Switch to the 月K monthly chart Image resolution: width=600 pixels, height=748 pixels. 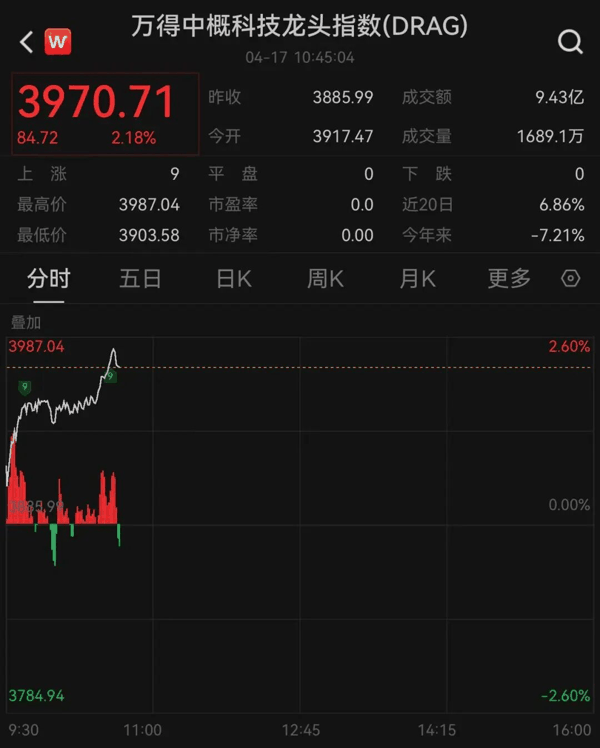(x=417, y=279)
